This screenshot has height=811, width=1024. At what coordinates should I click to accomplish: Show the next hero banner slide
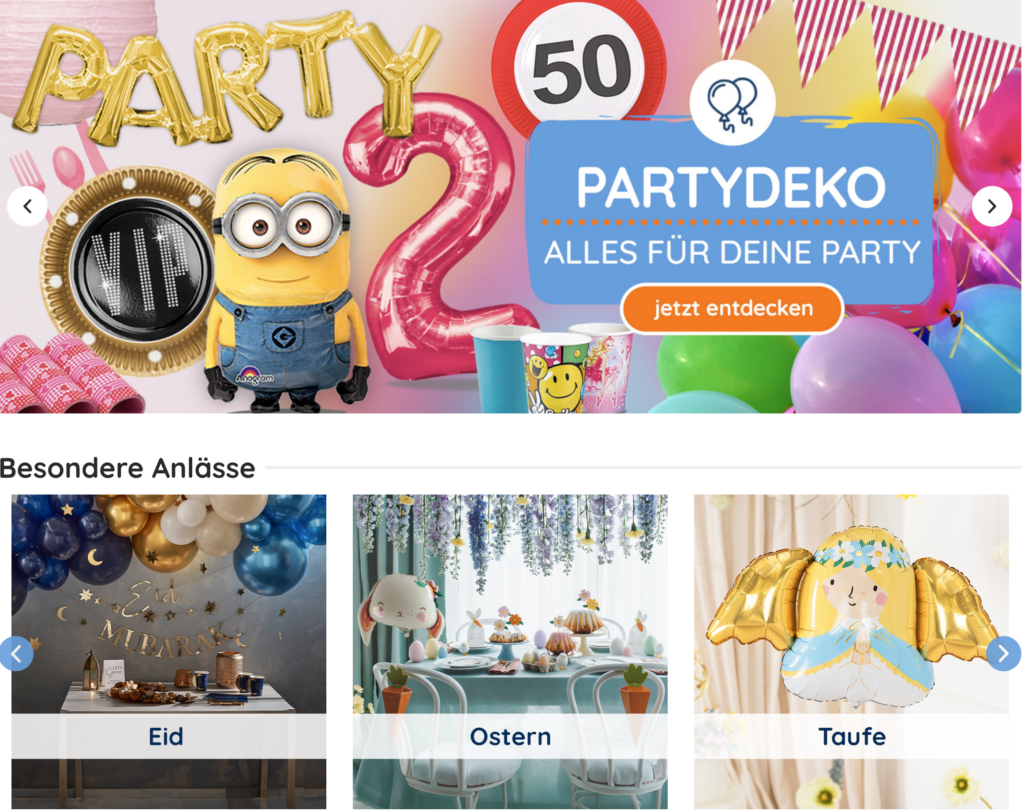(x=991, y=206)
